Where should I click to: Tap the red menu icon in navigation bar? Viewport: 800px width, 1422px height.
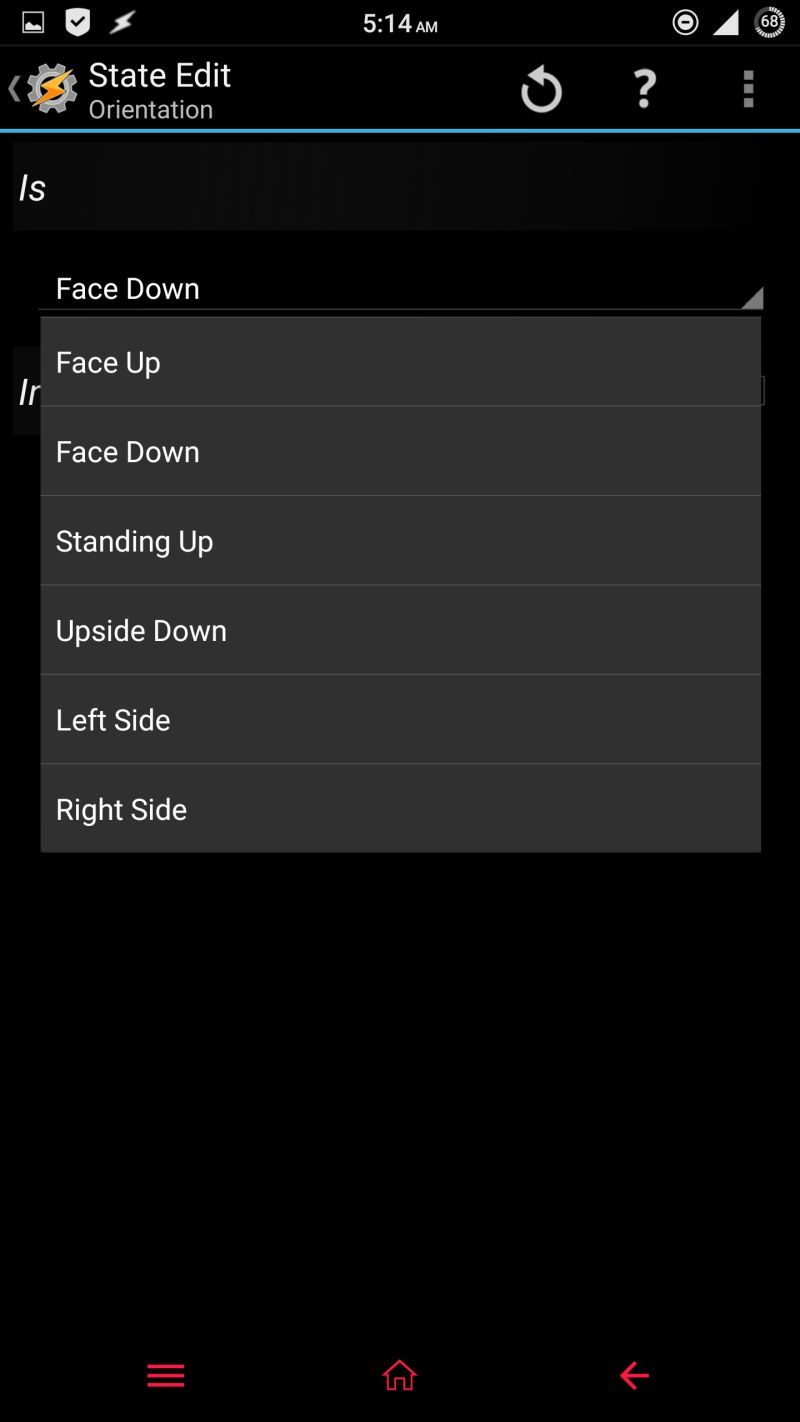[166, 1375]
